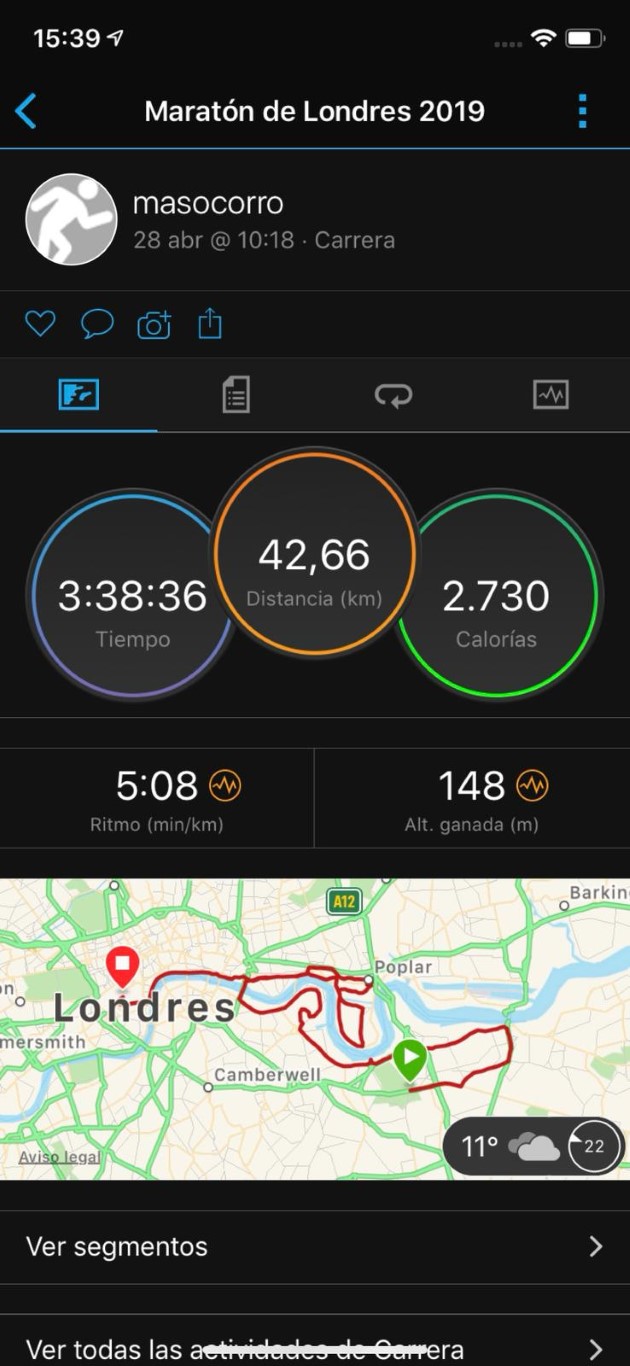Open Ver segmentos
Viewport: 630px width, 1366px height.
[x=315, y=1247]
